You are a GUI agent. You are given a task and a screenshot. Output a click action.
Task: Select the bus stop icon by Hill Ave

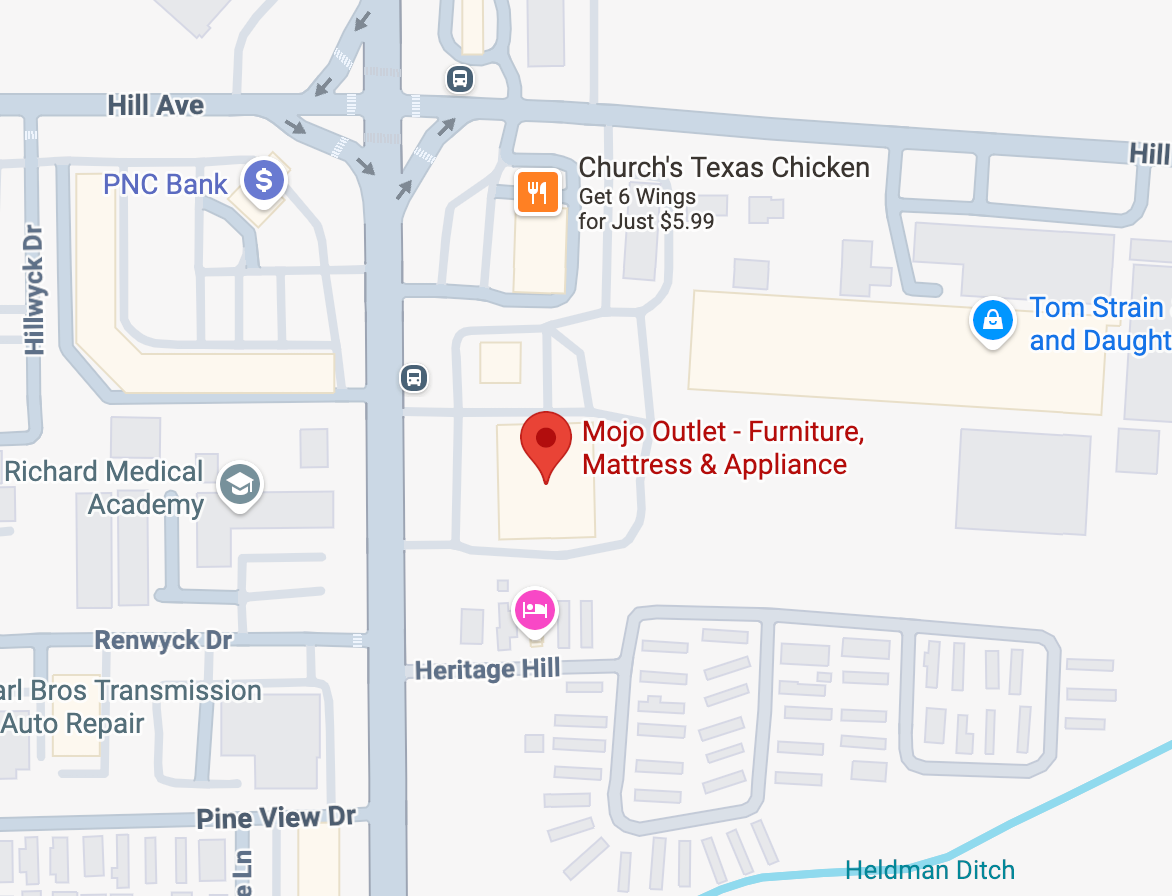(459, 78)
